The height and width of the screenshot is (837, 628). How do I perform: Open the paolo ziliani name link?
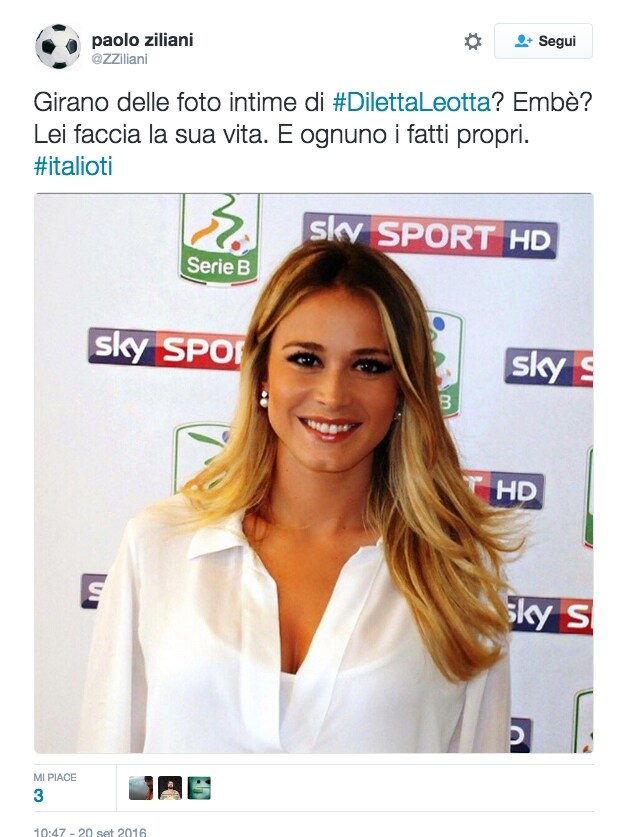coord(142,39)
